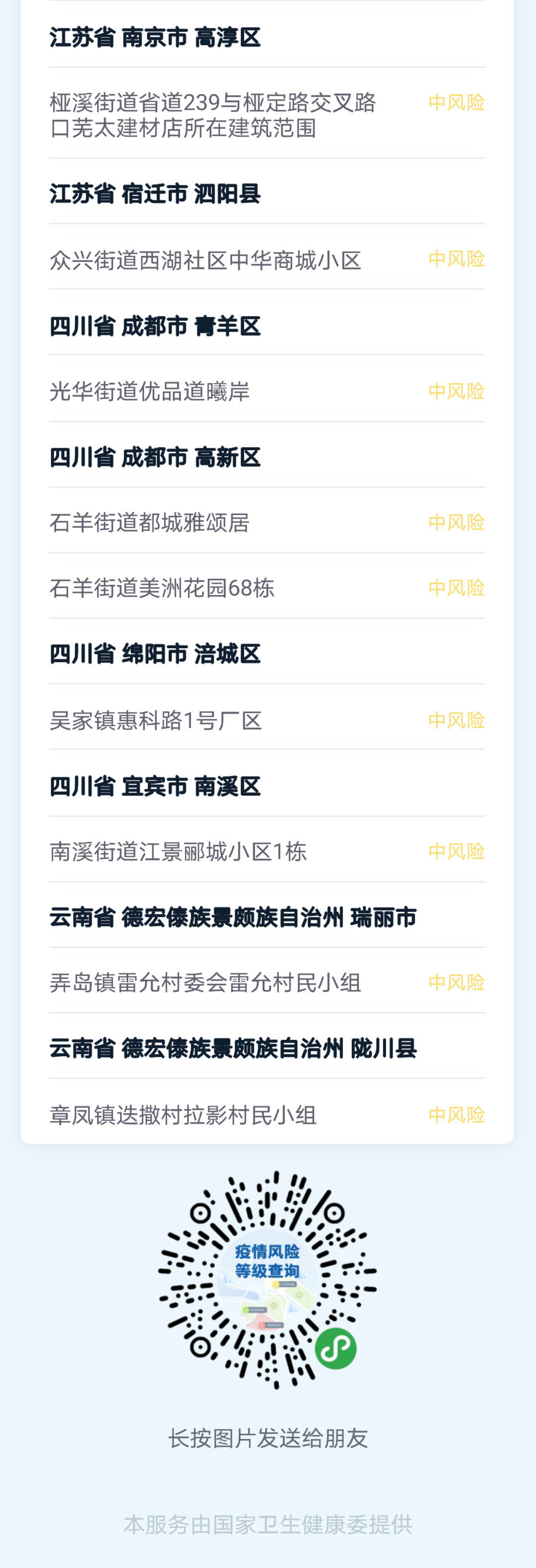Click the 中风险 tag next to 南溪街道江景郦城小区1栋
Image resolution: width=536 pixels, height=1568 pixels.
(456, 852)
